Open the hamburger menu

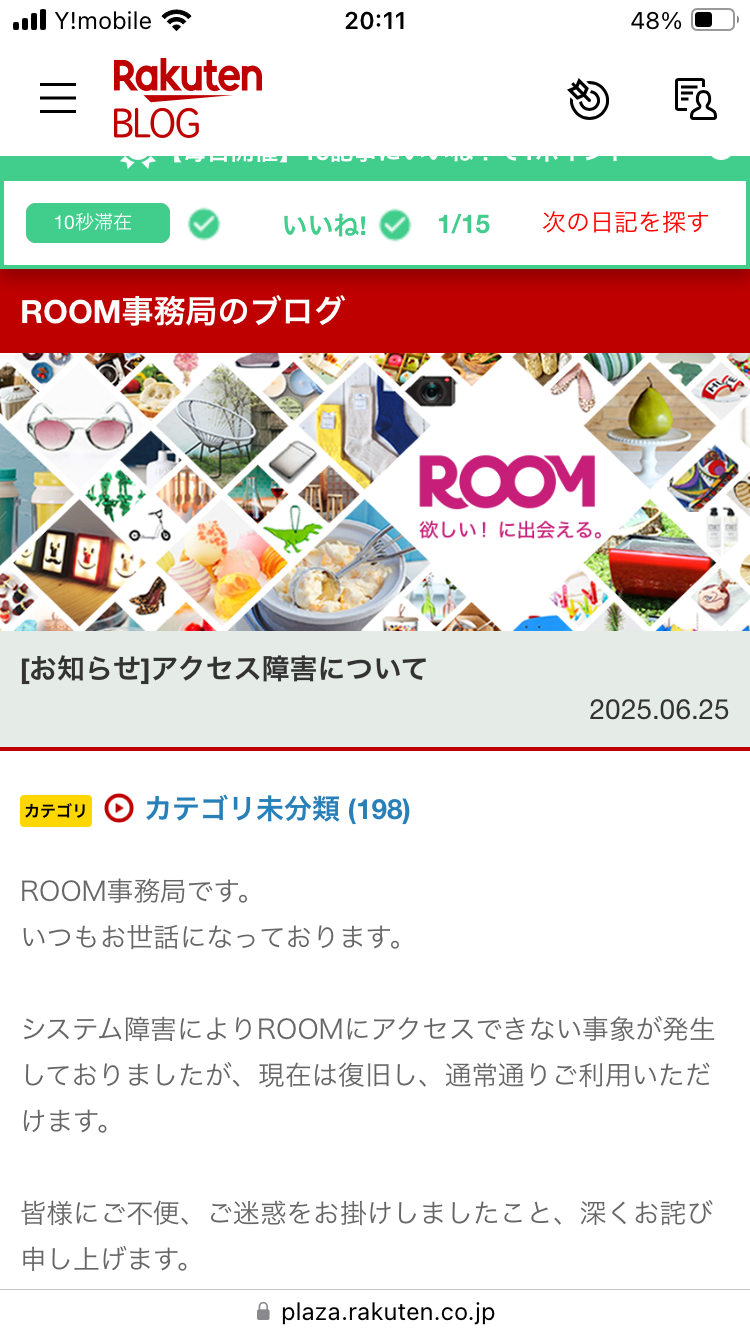58,98
